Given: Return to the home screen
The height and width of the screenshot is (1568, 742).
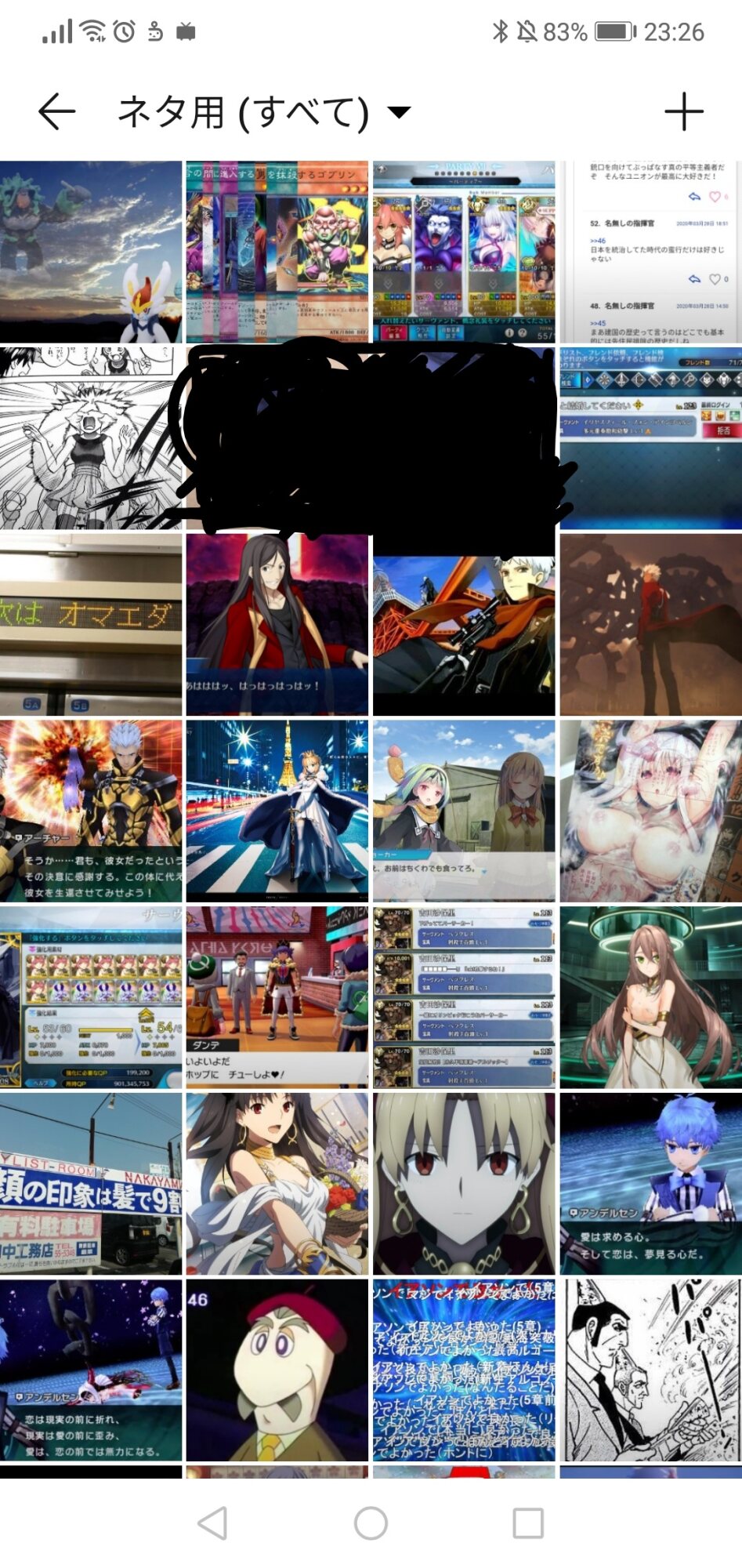Looking at the screenshot, I should (371, 1523).
